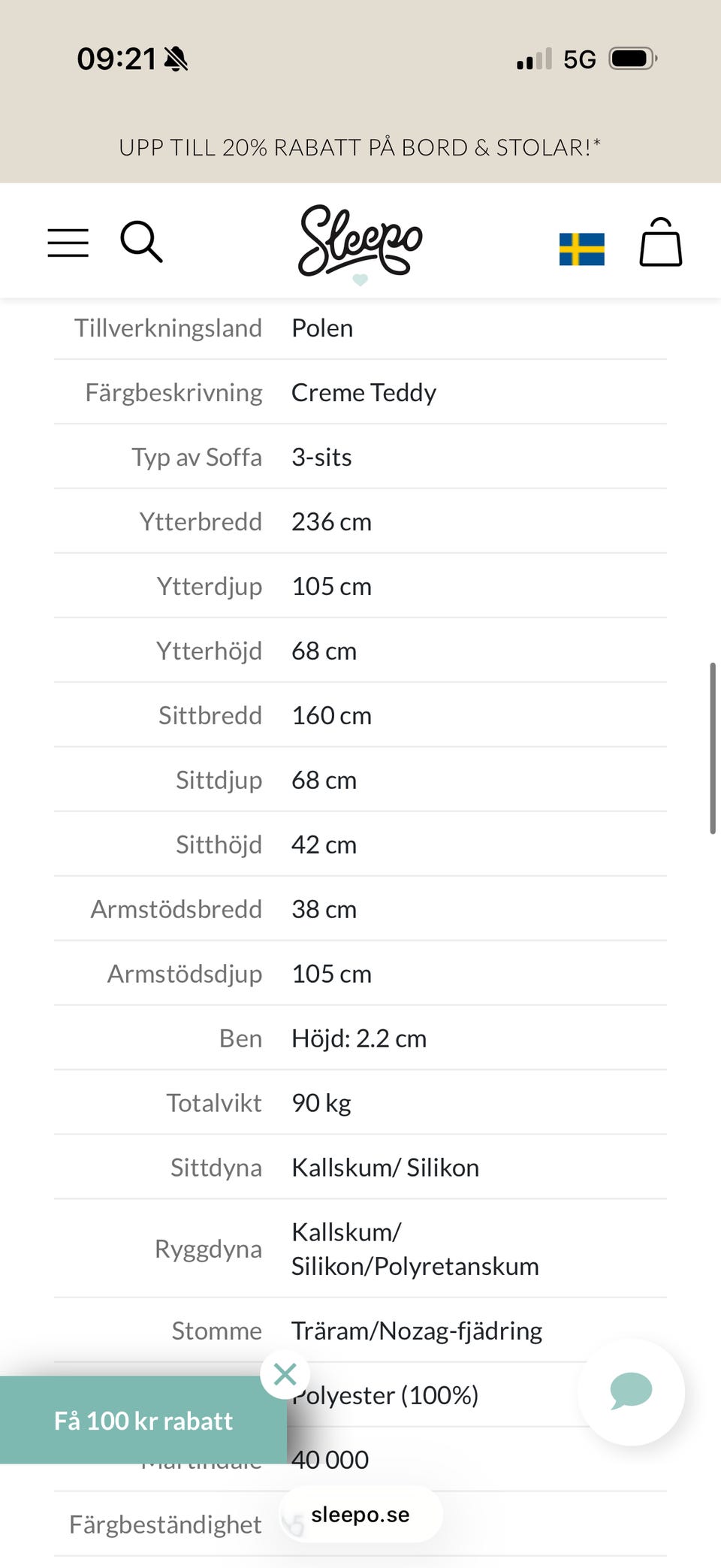This screenshot has width=721, height=1568.
Task: Dismiss the 100 kr rabatt popup
Action: [285, 1374]
